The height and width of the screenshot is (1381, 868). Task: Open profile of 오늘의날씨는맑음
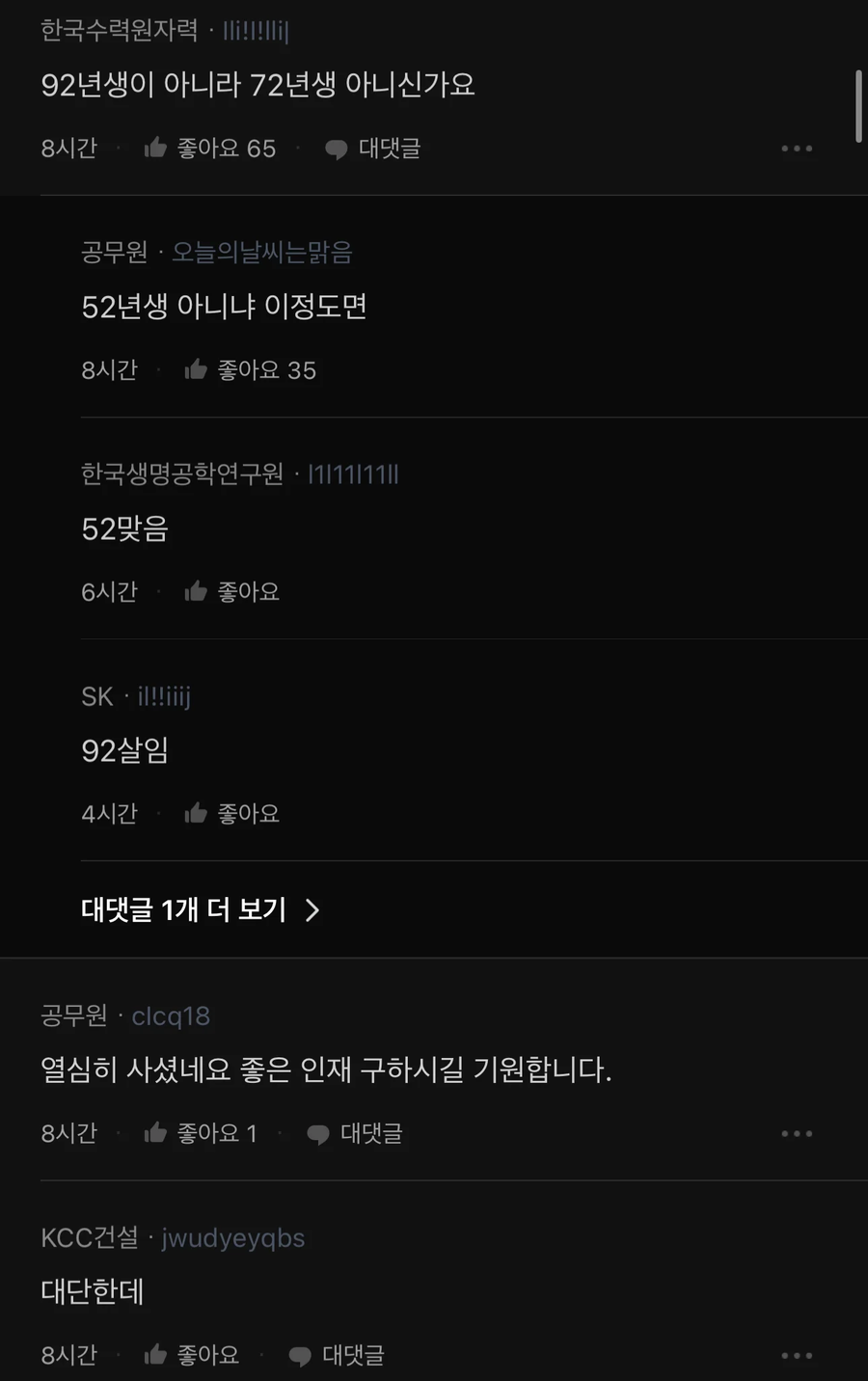coord(261,252)
